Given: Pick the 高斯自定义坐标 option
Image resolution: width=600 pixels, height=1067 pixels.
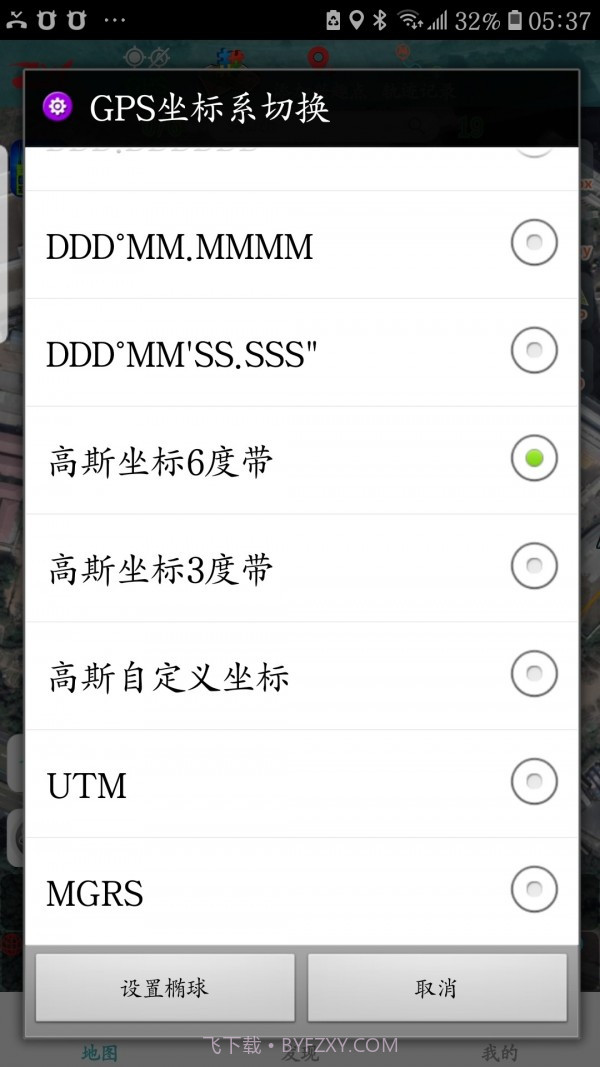Looking at the screenshot, I should pyautogui.click(x=533, y=675).
